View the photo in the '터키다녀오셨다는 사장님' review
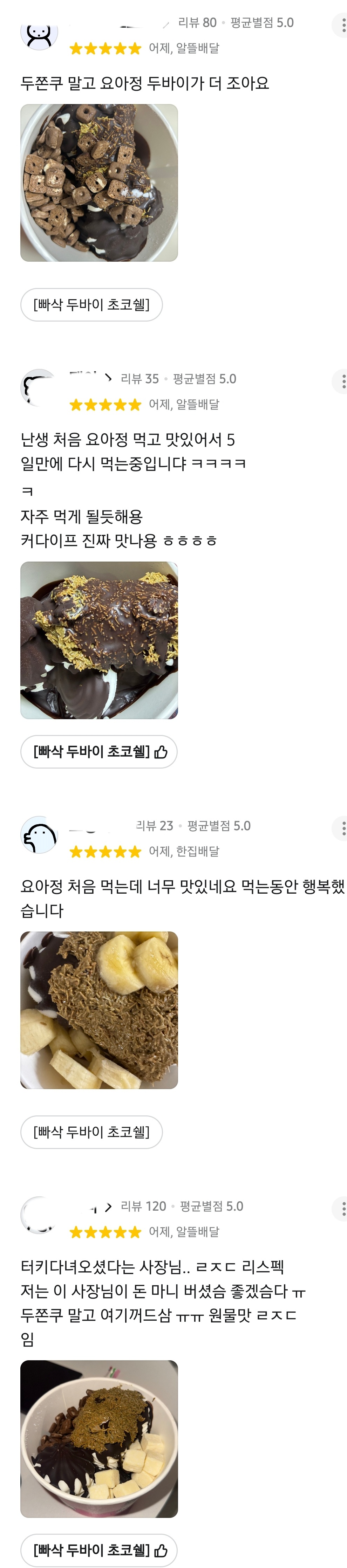The height and width of the screenshot is (1568, 347). (99, 1439)
